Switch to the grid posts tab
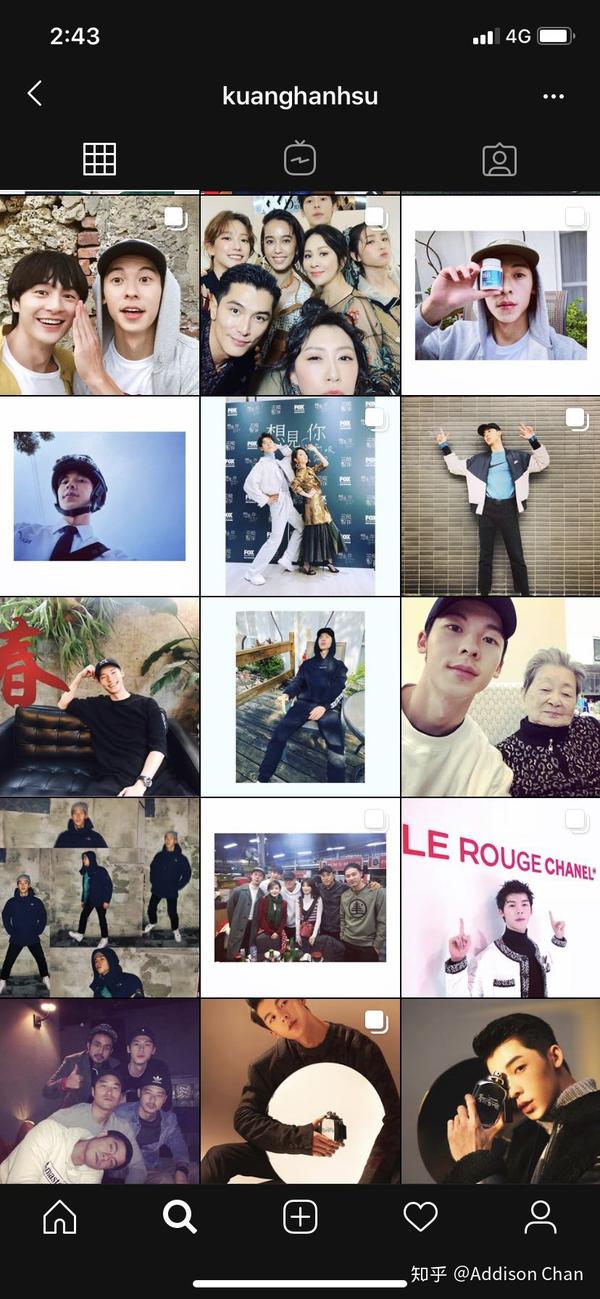The width and height of the screenshot is (600, 1299). pos(99,159)
